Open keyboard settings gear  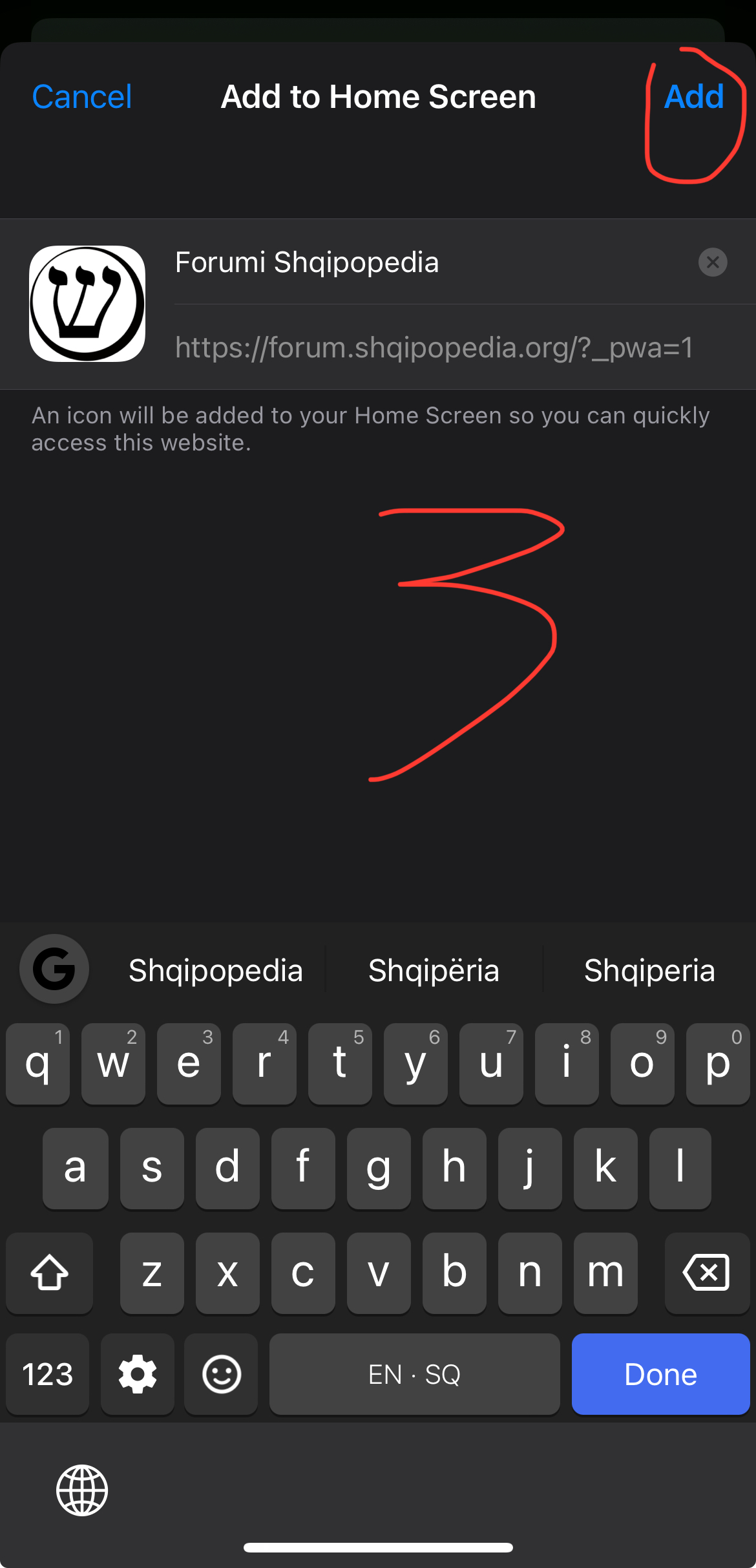138,1374
